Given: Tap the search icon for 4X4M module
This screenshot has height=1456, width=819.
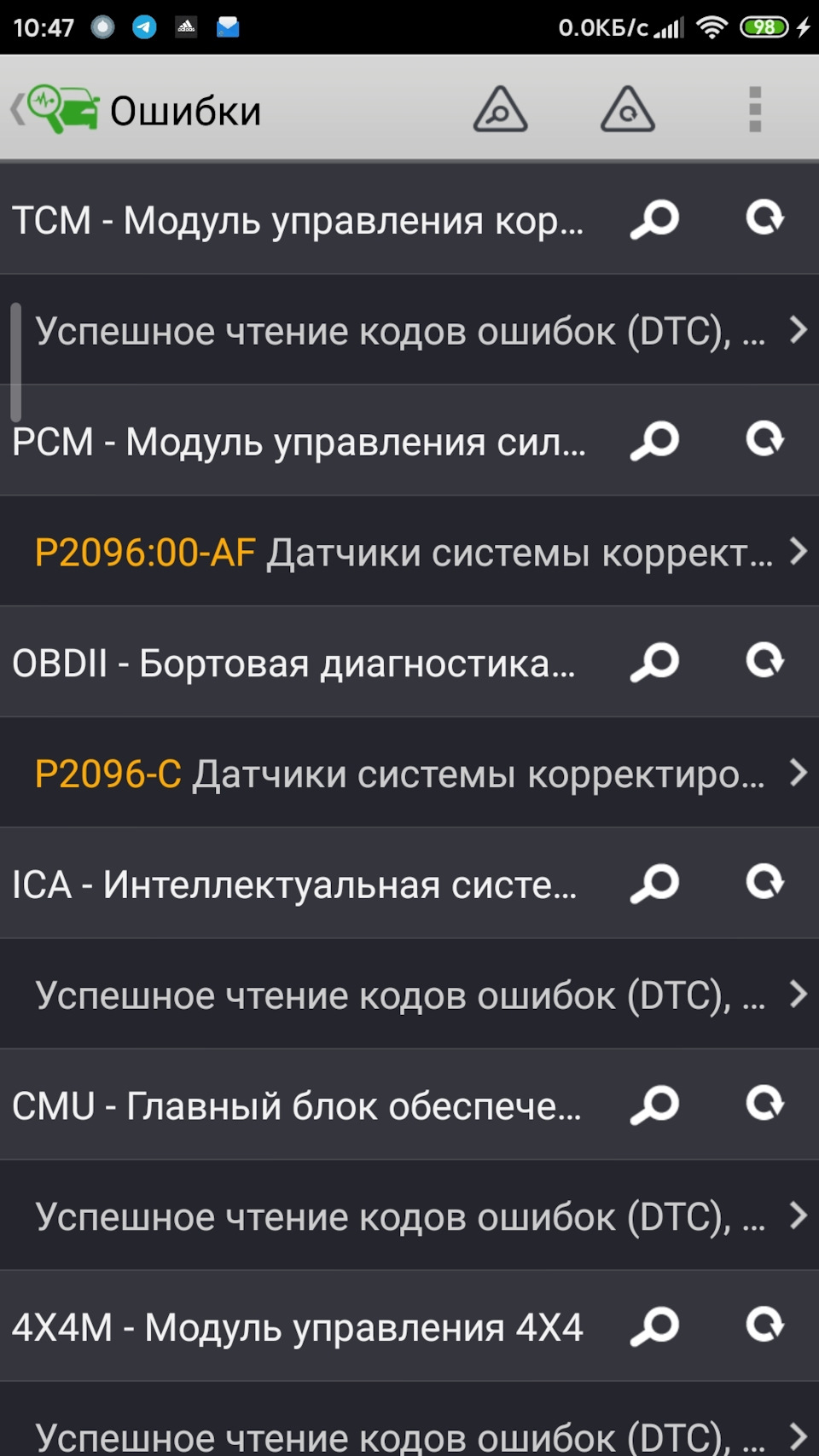Looking at the screenshot, I should 654,1326.
